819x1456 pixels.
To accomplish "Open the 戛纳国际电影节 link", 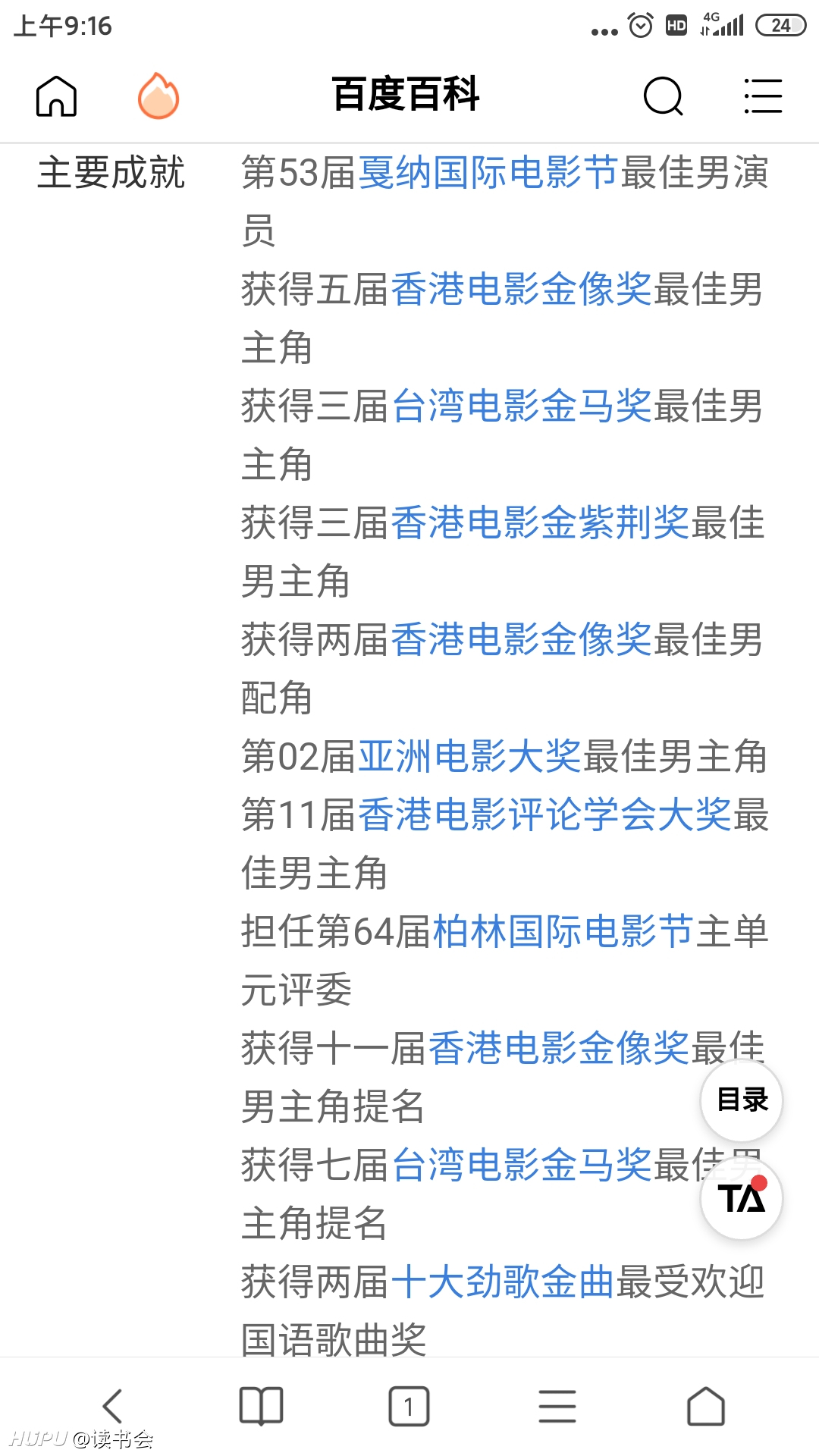I will (x=488, y=172).
